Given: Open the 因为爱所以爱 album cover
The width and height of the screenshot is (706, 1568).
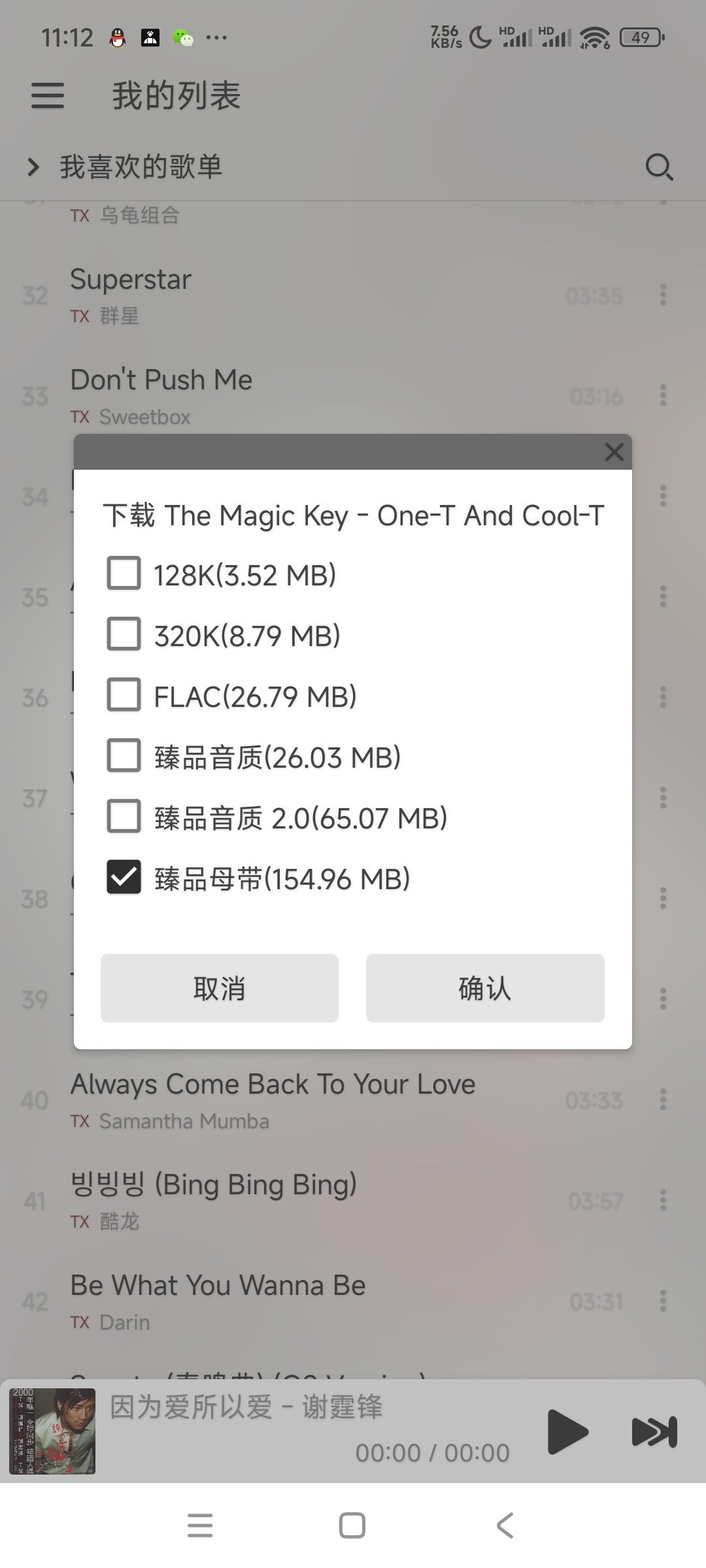Looking at the screenshot, I should tap(52, 1431).
